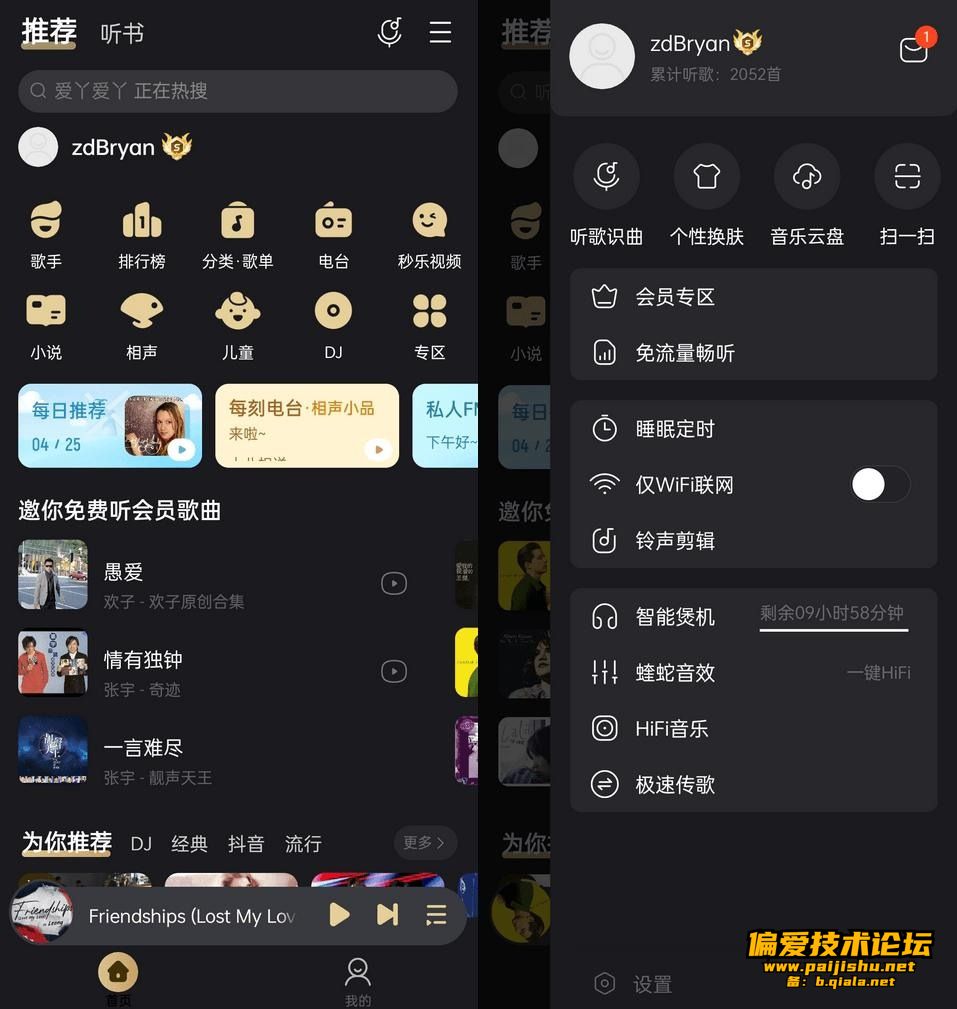Open 睡眠定时 sleep timer

point(753,429)
